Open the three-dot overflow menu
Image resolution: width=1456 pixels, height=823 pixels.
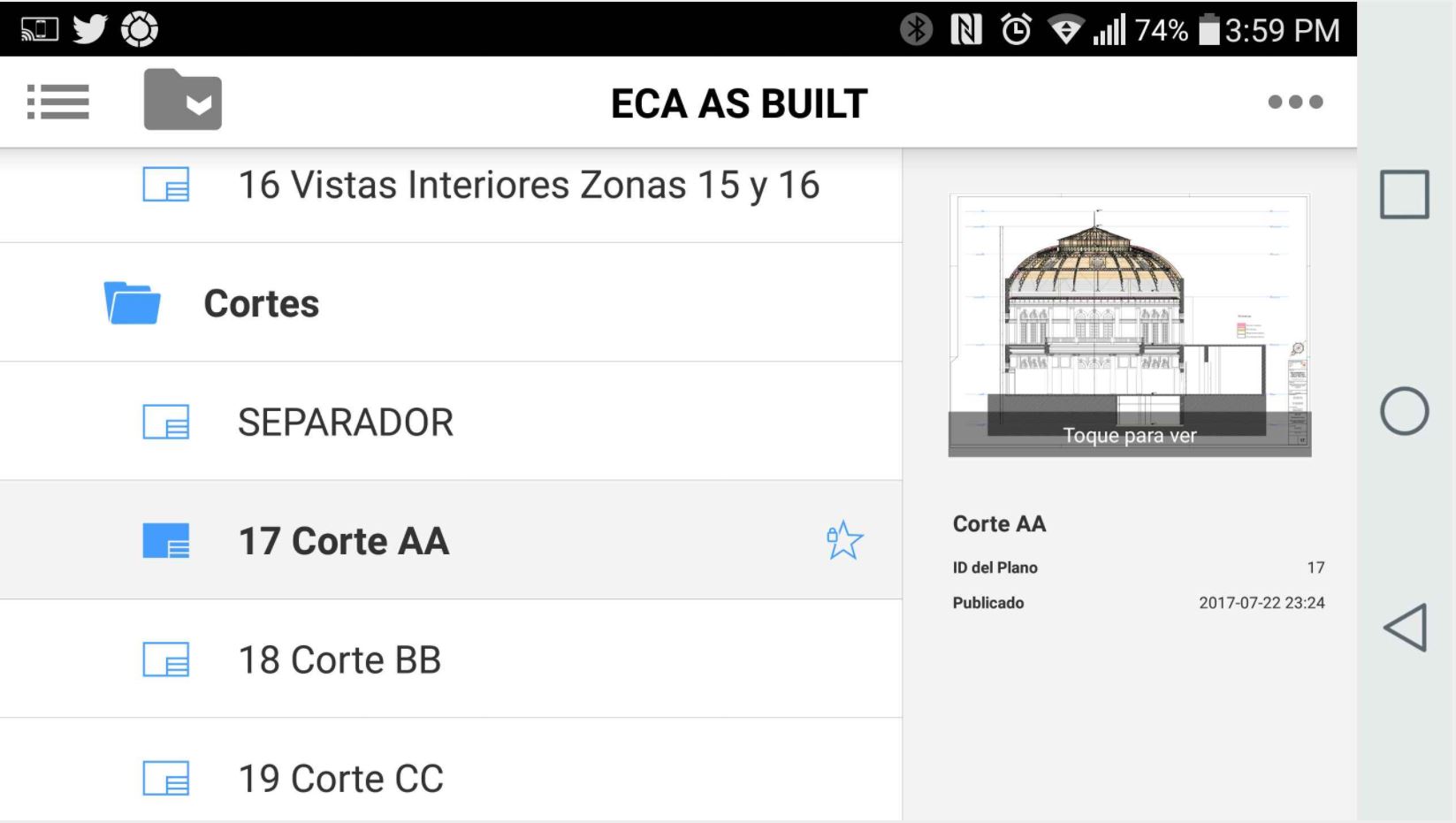(1295, 102)
